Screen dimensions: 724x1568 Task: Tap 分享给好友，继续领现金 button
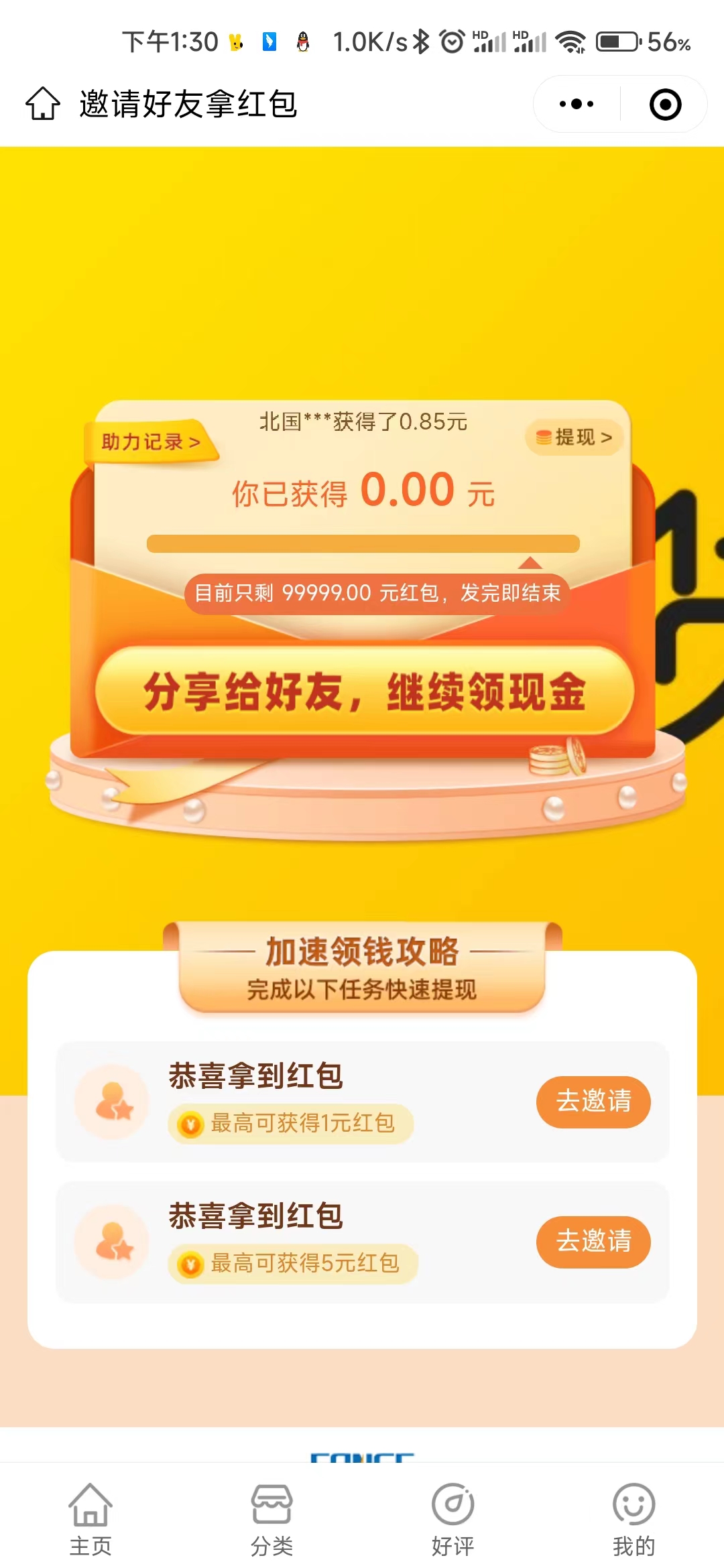365,692
